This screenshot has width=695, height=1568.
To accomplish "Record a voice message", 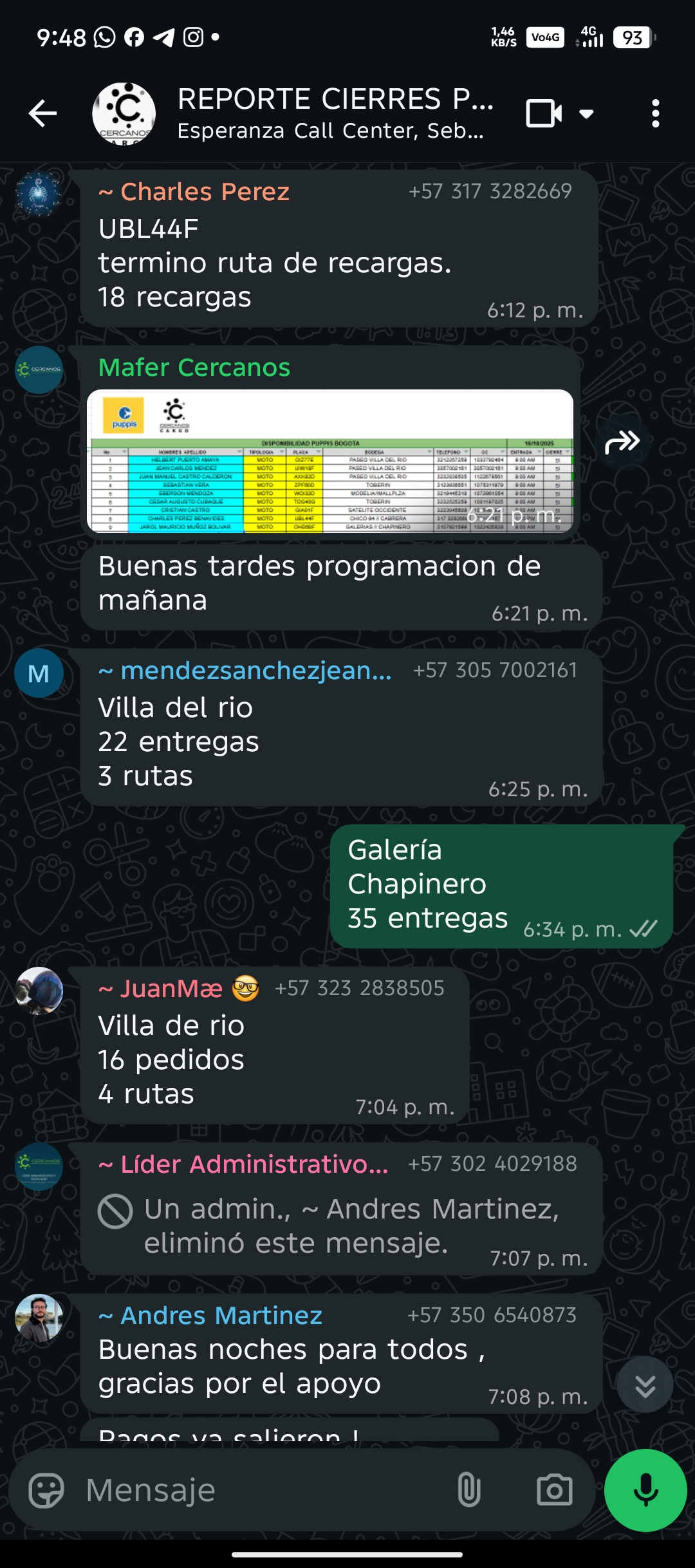I will (x=645, y=1490).
